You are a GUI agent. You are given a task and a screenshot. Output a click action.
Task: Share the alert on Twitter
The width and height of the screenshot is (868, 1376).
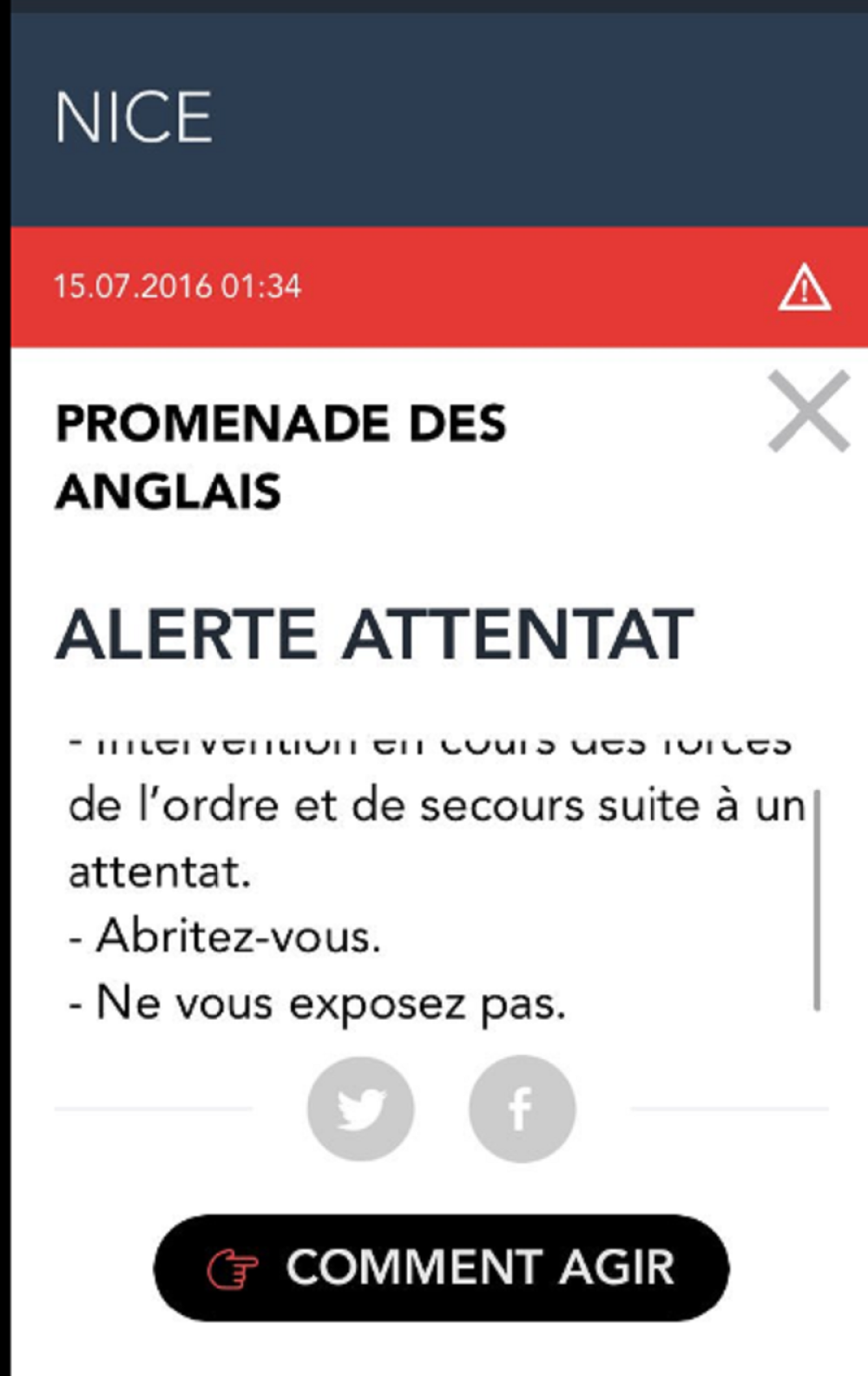[x=360, y=1109]
